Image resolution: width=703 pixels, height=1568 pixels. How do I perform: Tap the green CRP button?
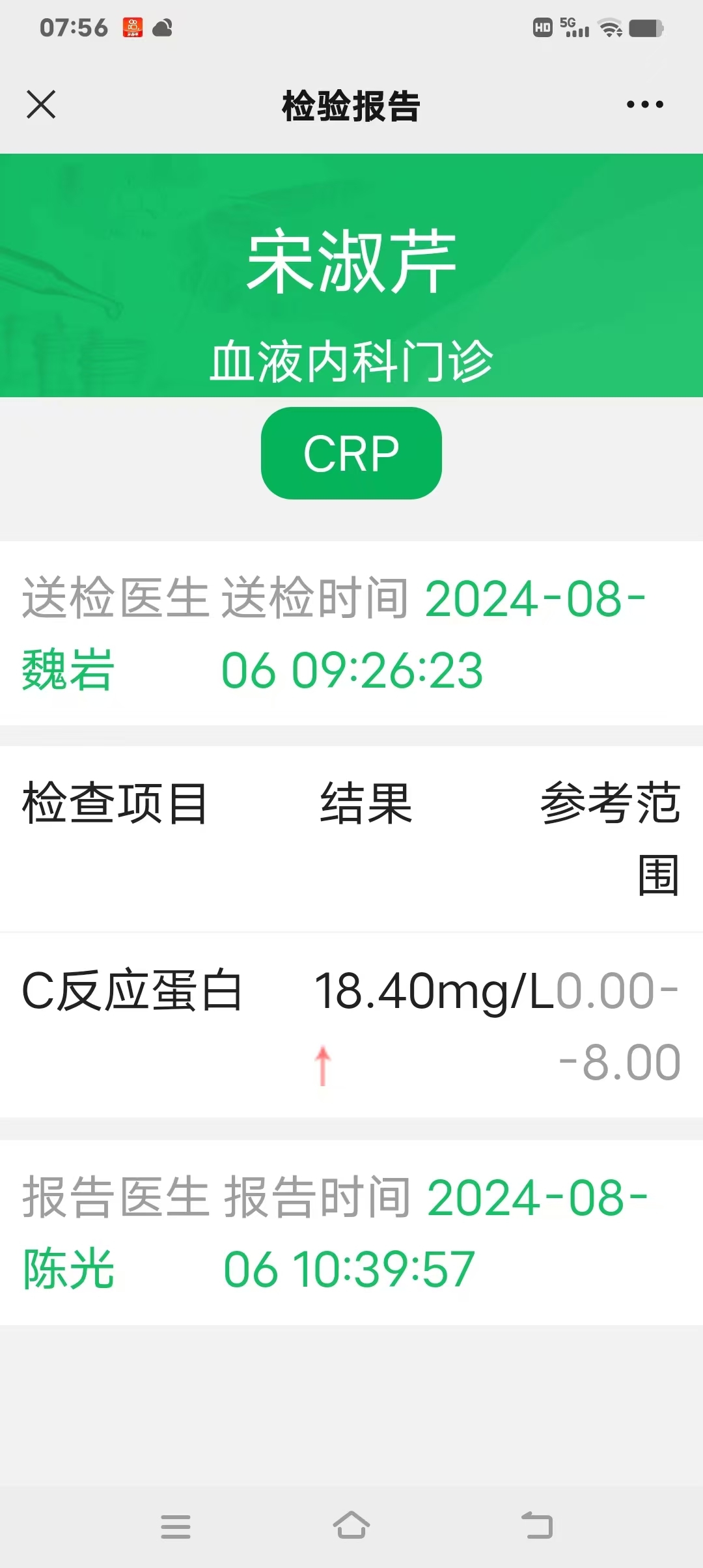[x=351, y=453]
